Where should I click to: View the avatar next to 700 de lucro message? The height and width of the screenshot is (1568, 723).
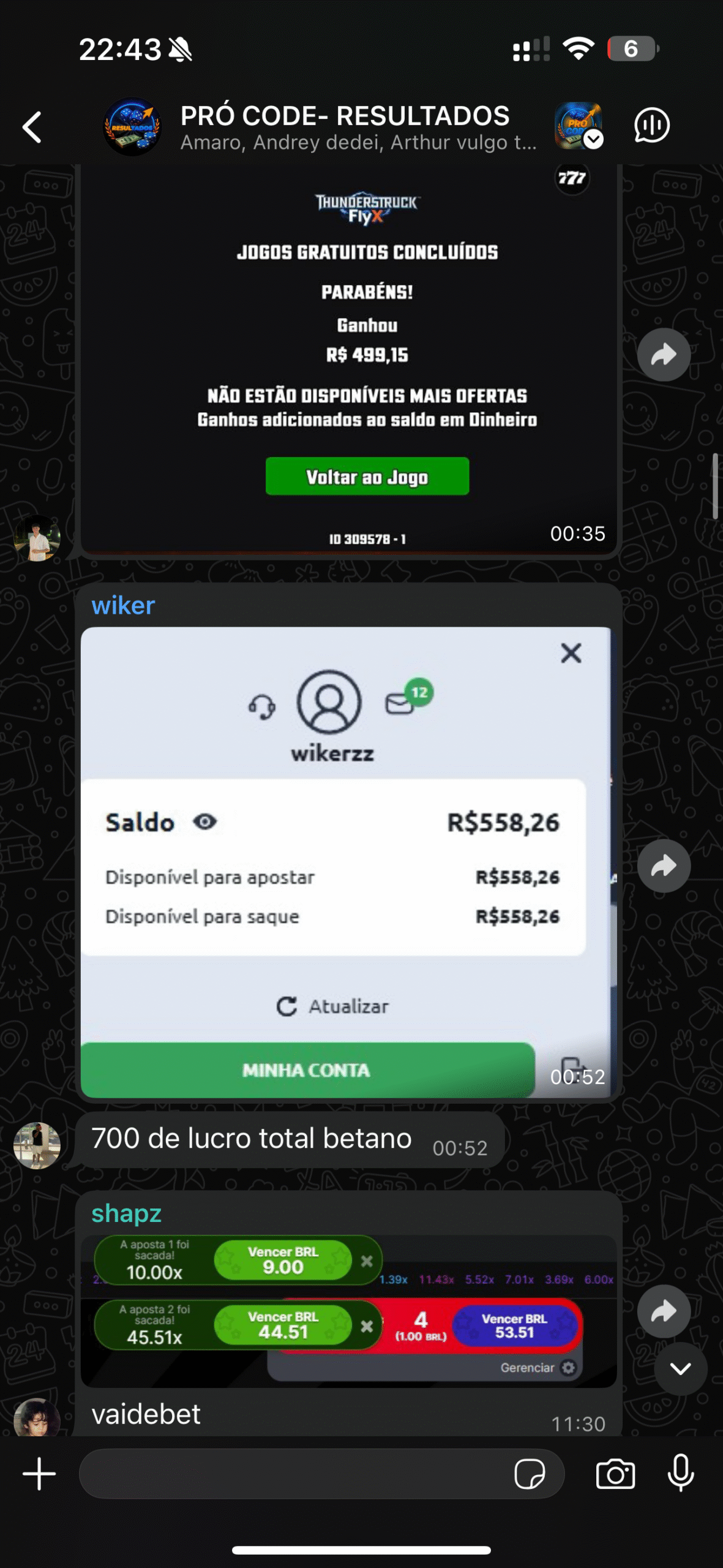tap(37, 1145)
